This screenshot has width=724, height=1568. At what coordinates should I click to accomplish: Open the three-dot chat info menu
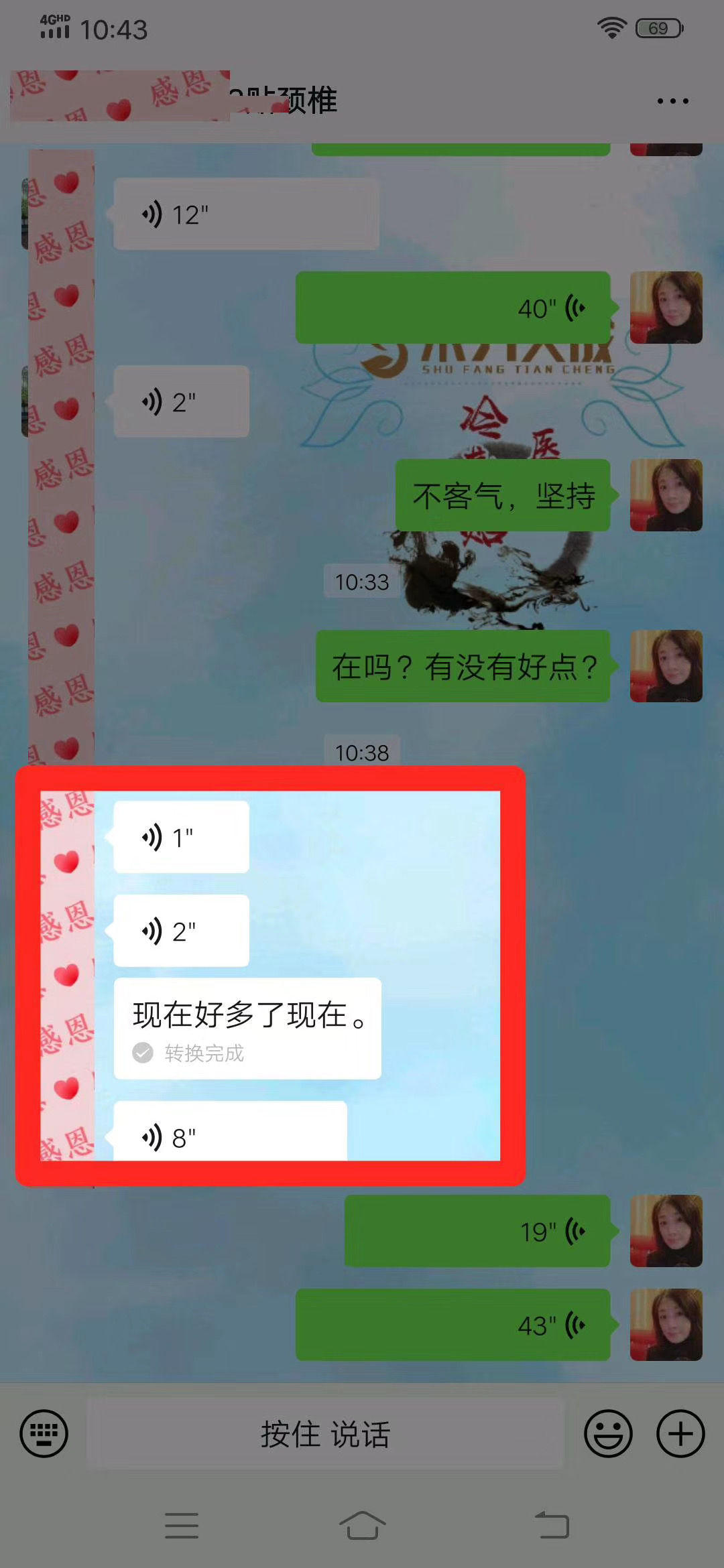(672, 101)
